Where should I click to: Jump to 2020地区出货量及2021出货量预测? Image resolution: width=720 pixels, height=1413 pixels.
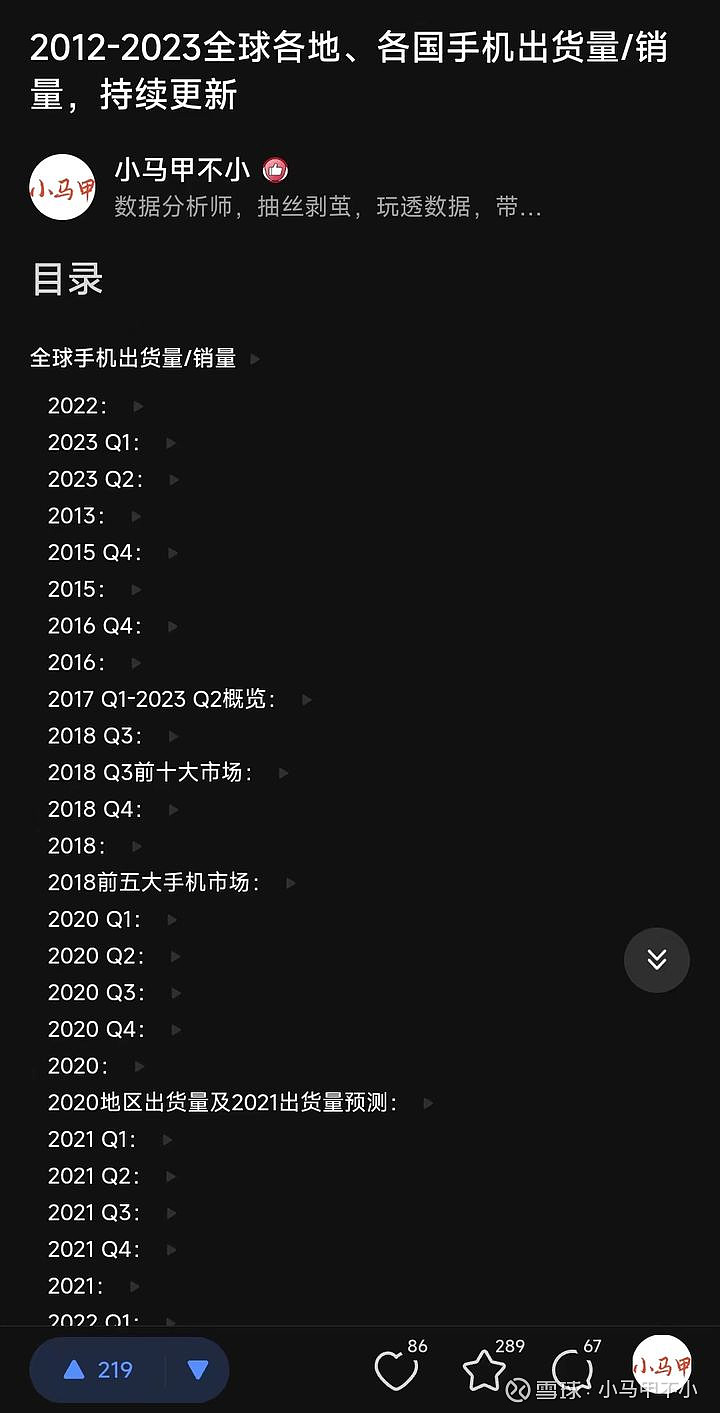[x=223, y=1102]
